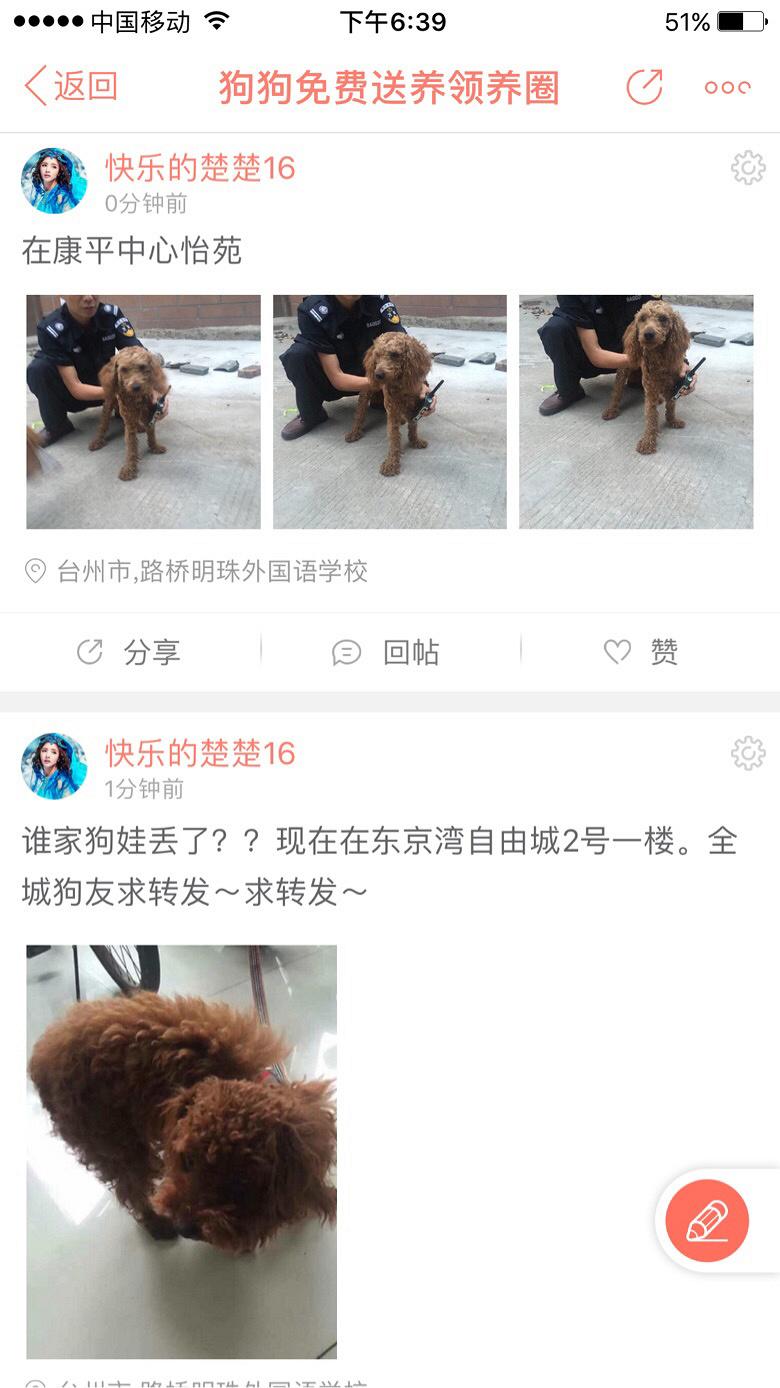Image resolution: width=780 pixels, height=1388 pixels.
Task: Go back with 返回 button
Action: tap(71, 87)
